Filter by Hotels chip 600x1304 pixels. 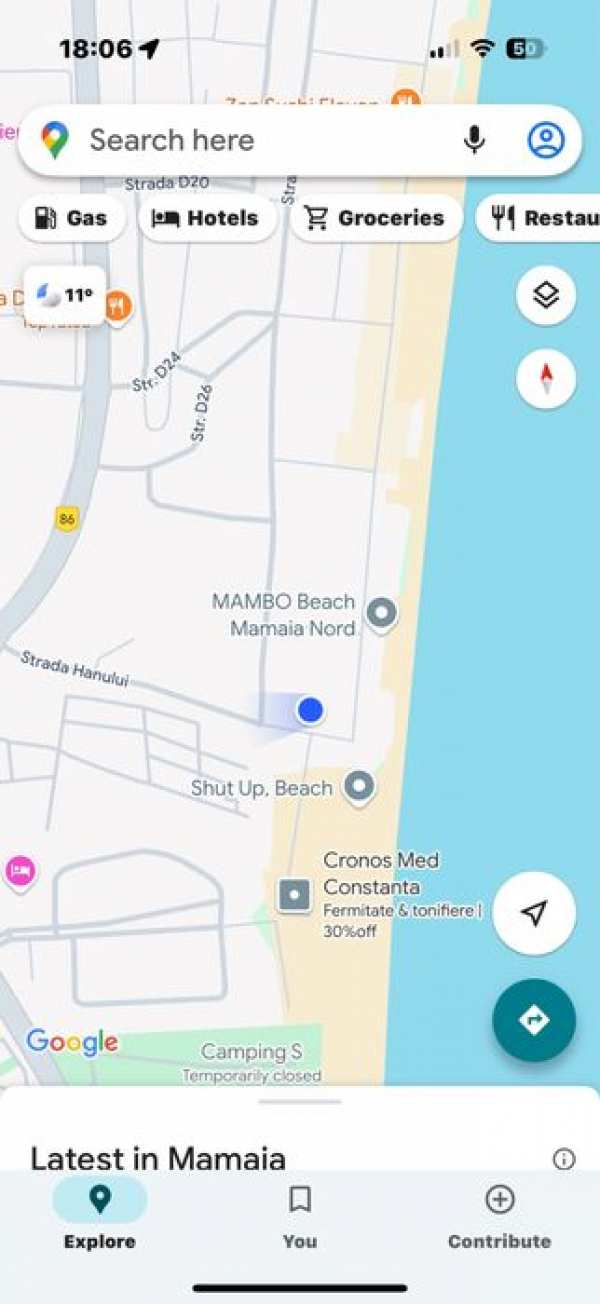pyautogui.click(x=206, y=218)
